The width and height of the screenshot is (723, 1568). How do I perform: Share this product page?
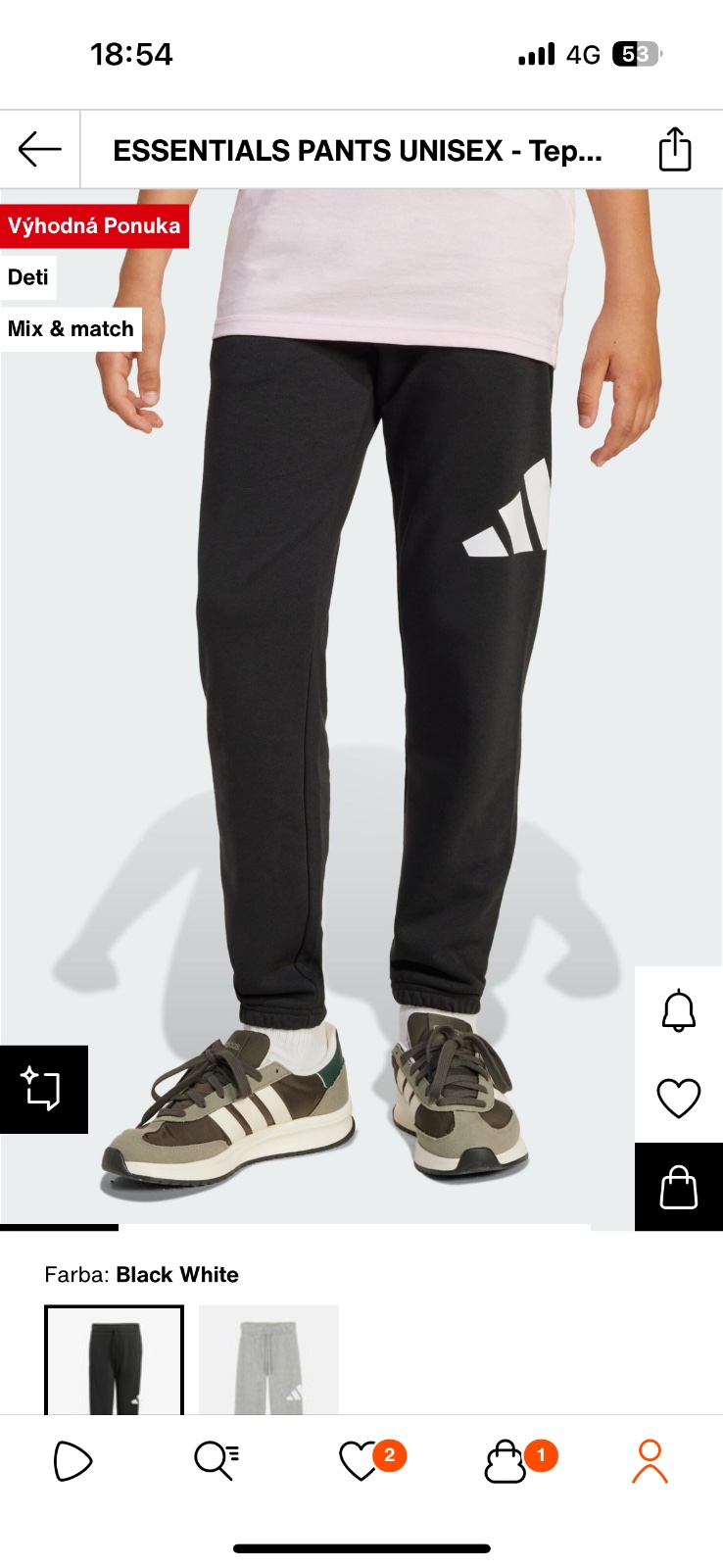[x=674, y=150]
